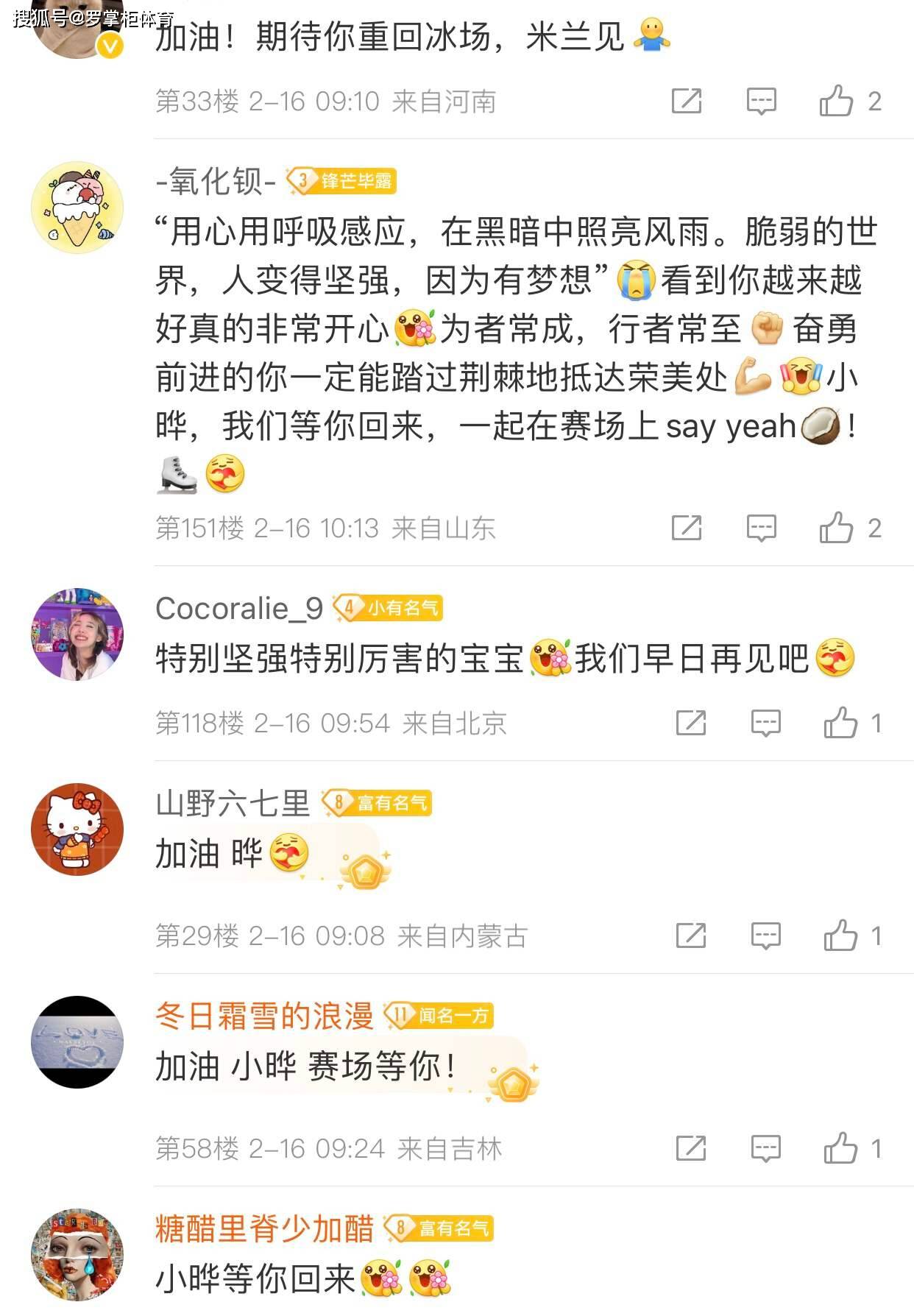This screenshot has width=914, height=1316.
Task: Repost Cocoralie_9's comment
Action: point(691,723)
